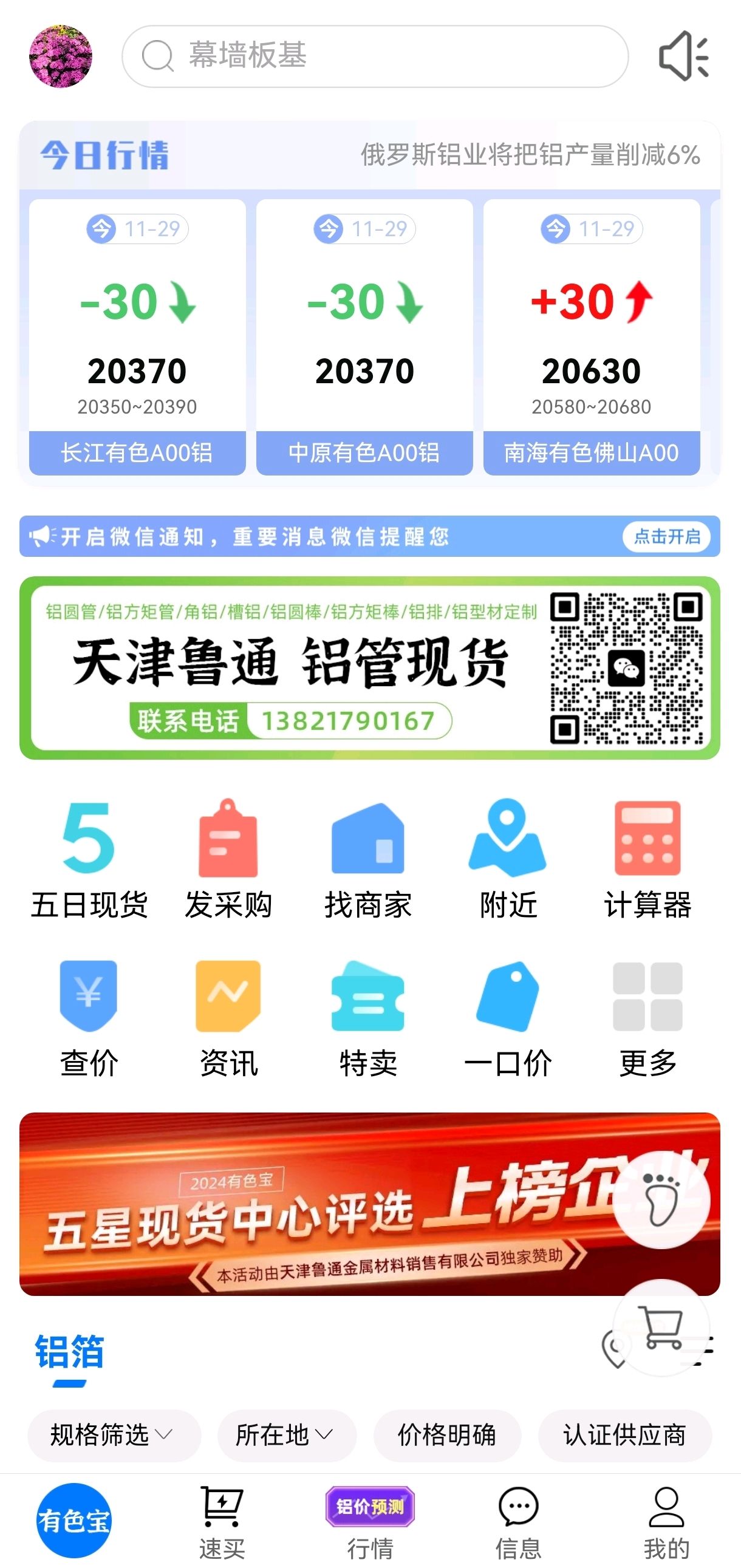The width and height of the screenshot is (741, 1568).
Task: Switch to the 速买 tab
Action: pos(222,1522)
